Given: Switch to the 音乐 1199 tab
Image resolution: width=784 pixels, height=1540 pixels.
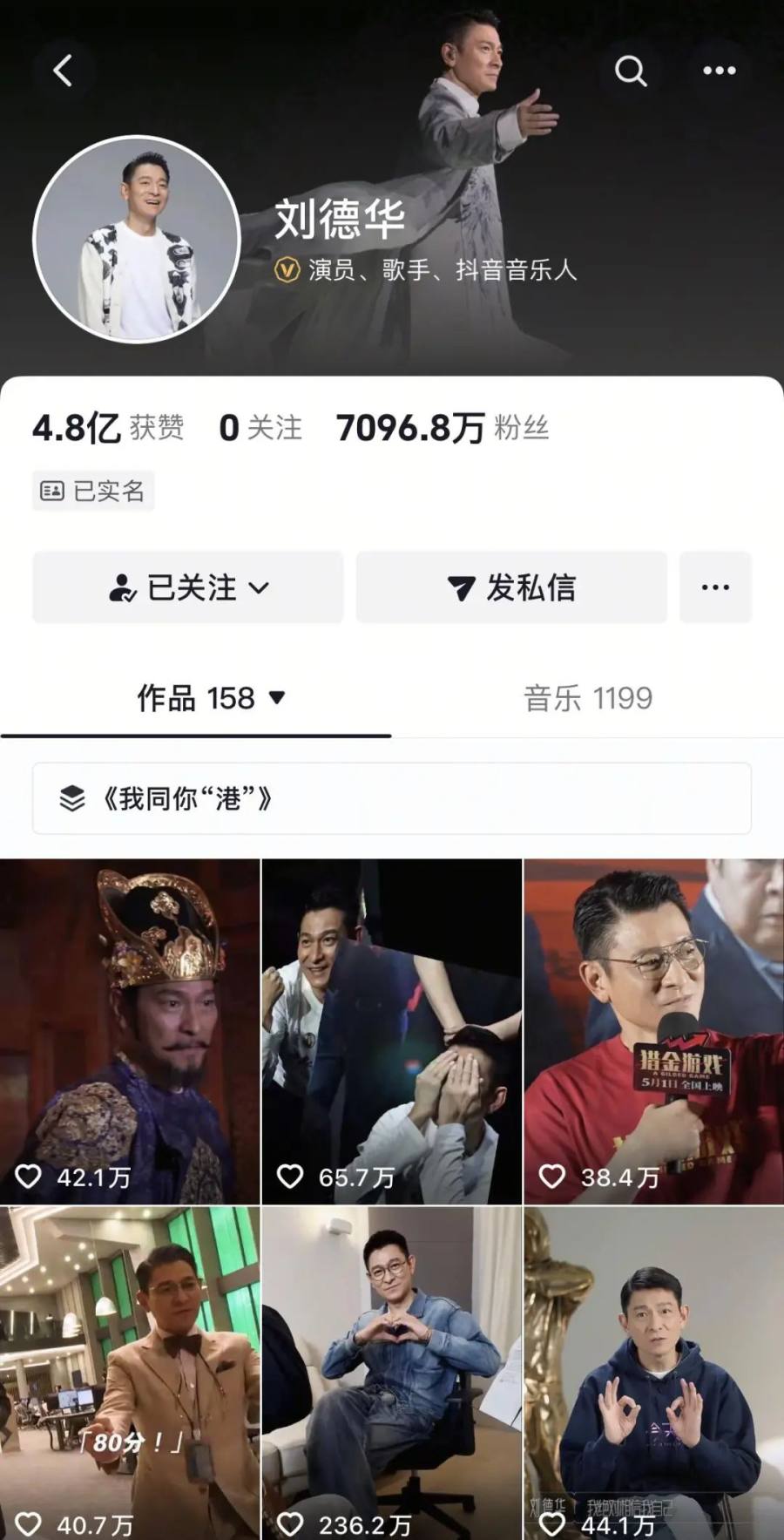Looking at the screenshot, I should click(x=587, y=698).
